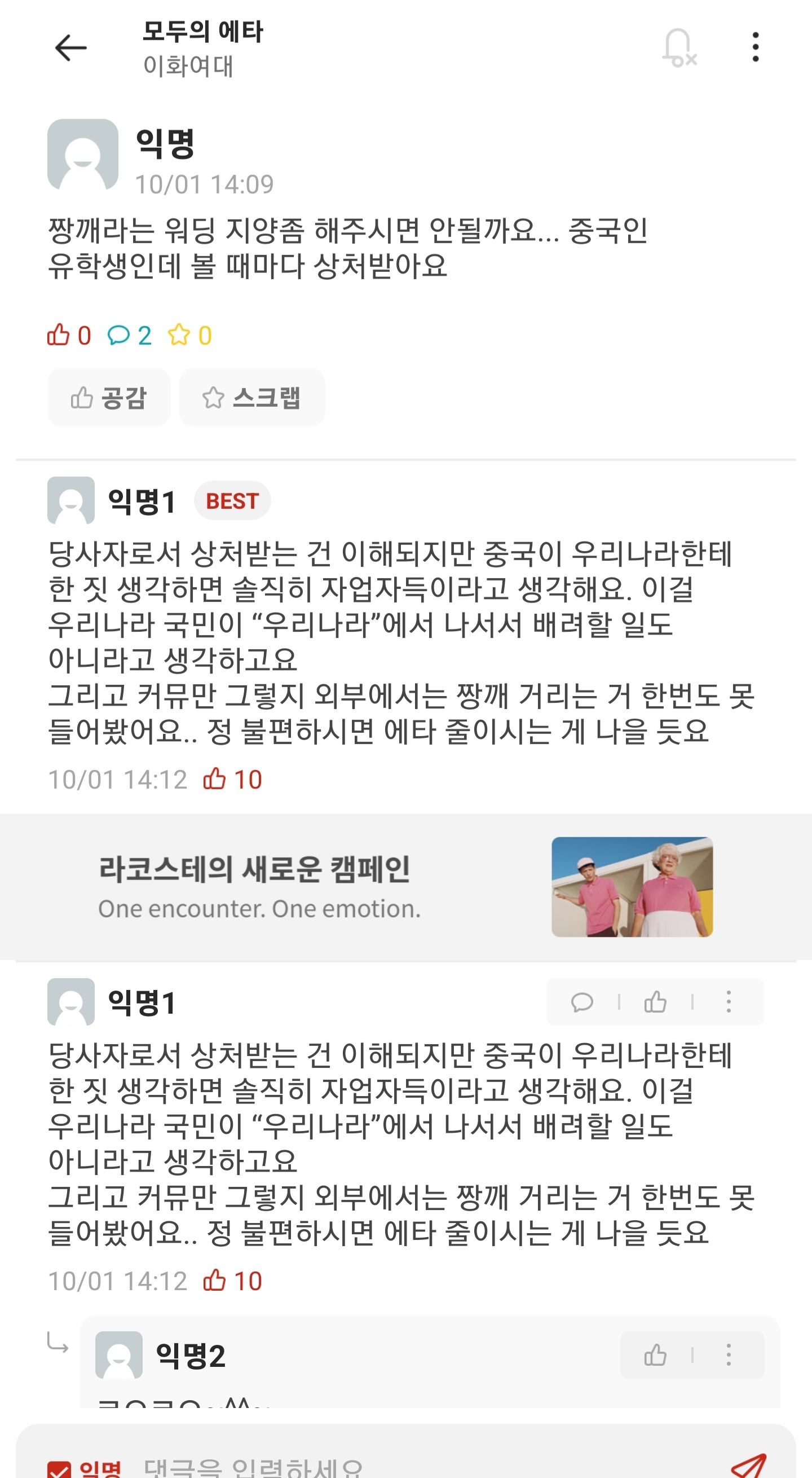This screenshot has width=812, height=1478.
Task: Tap the 공감 button on the post
Action: click(x=109, y=398)
